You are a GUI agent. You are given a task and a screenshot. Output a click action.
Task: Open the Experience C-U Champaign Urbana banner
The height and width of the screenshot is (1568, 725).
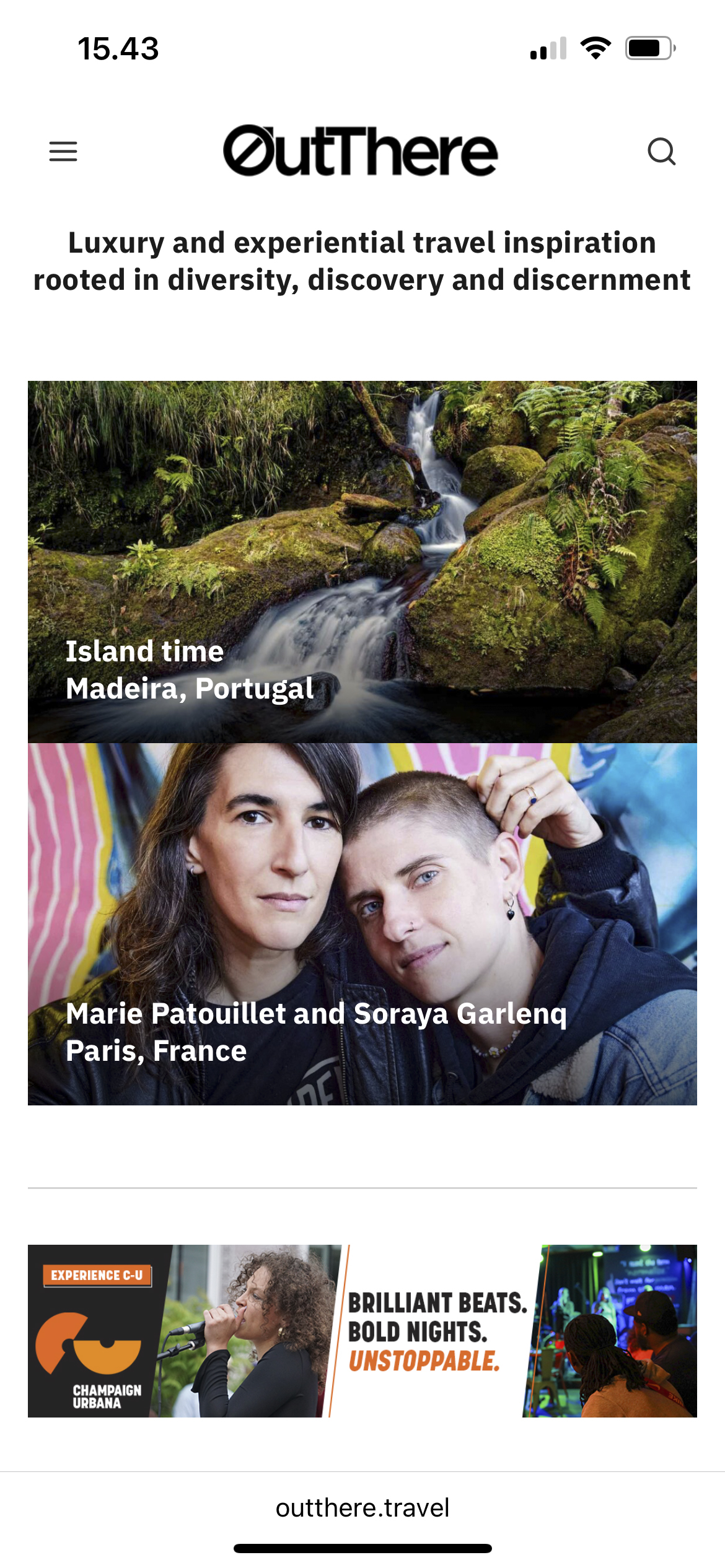[362, 1331]
